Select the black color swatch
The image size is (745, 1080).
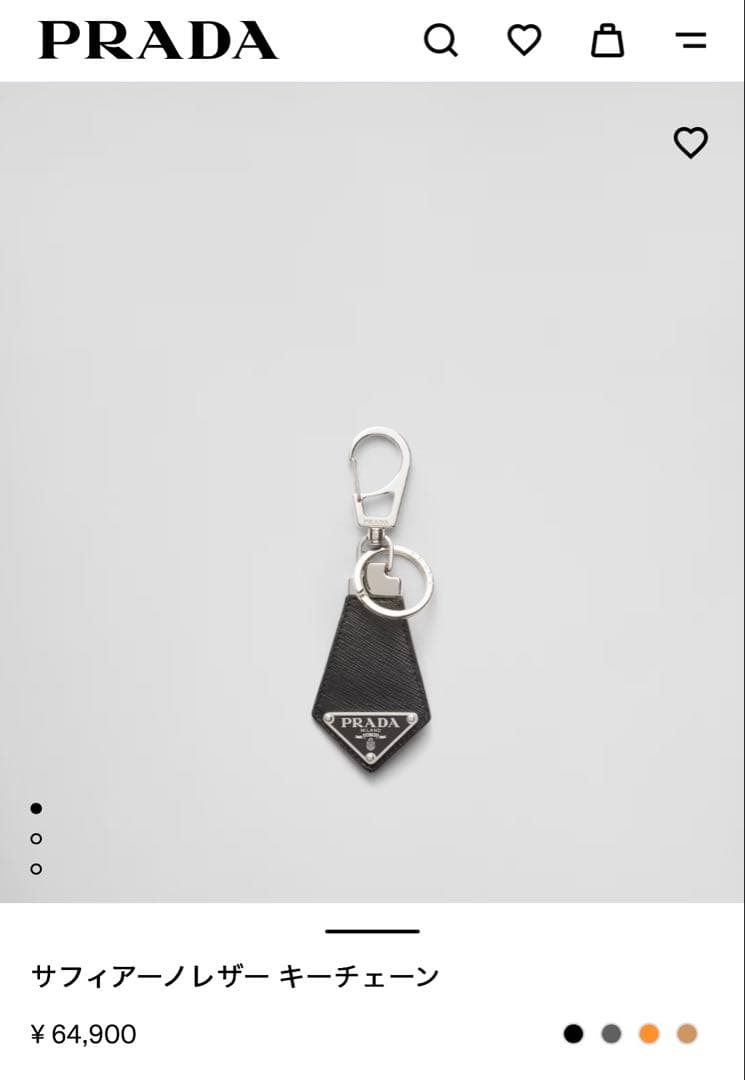coord(573,1034)
